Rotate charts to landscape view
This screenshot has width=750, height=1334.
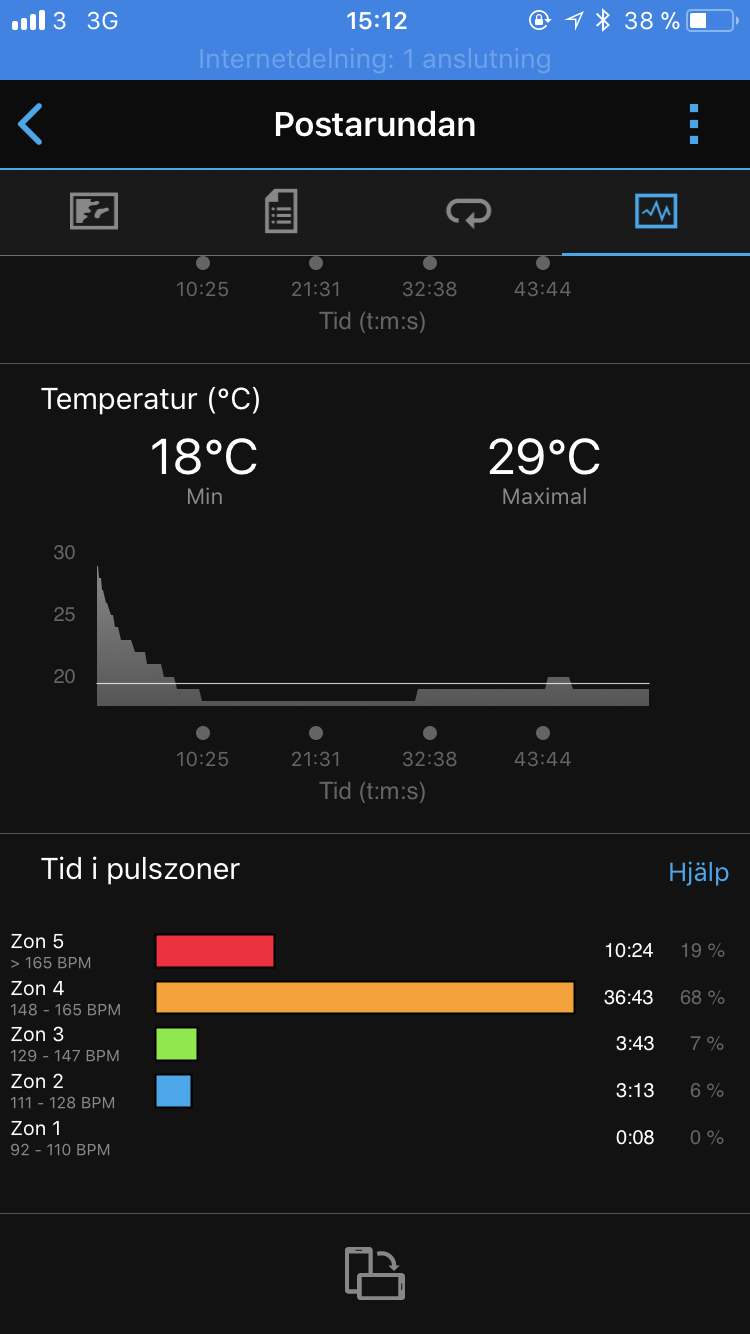pos(375,1273)
